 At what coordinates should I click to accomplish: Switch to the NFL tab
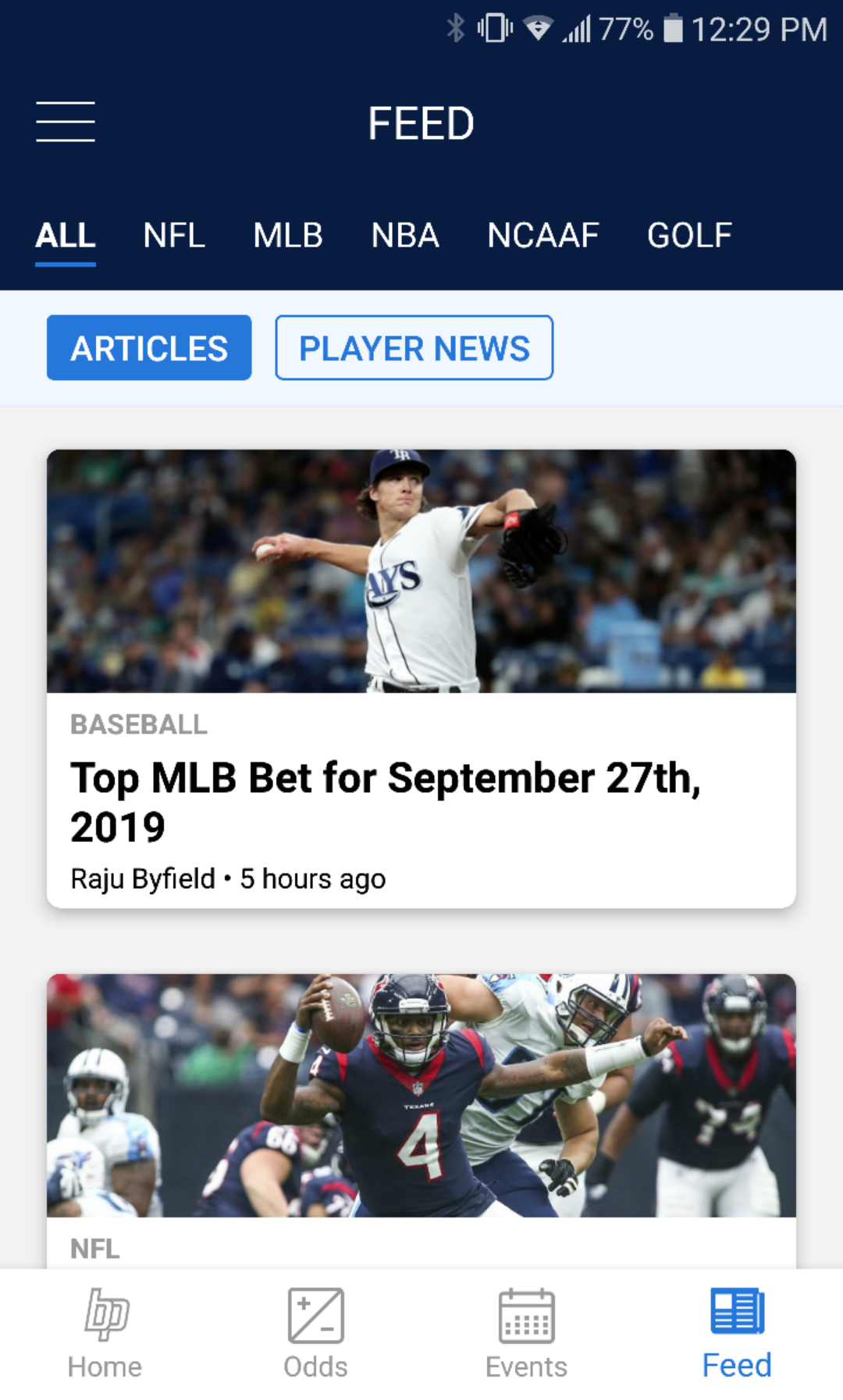pyautogui.click(x=174, y=235)
